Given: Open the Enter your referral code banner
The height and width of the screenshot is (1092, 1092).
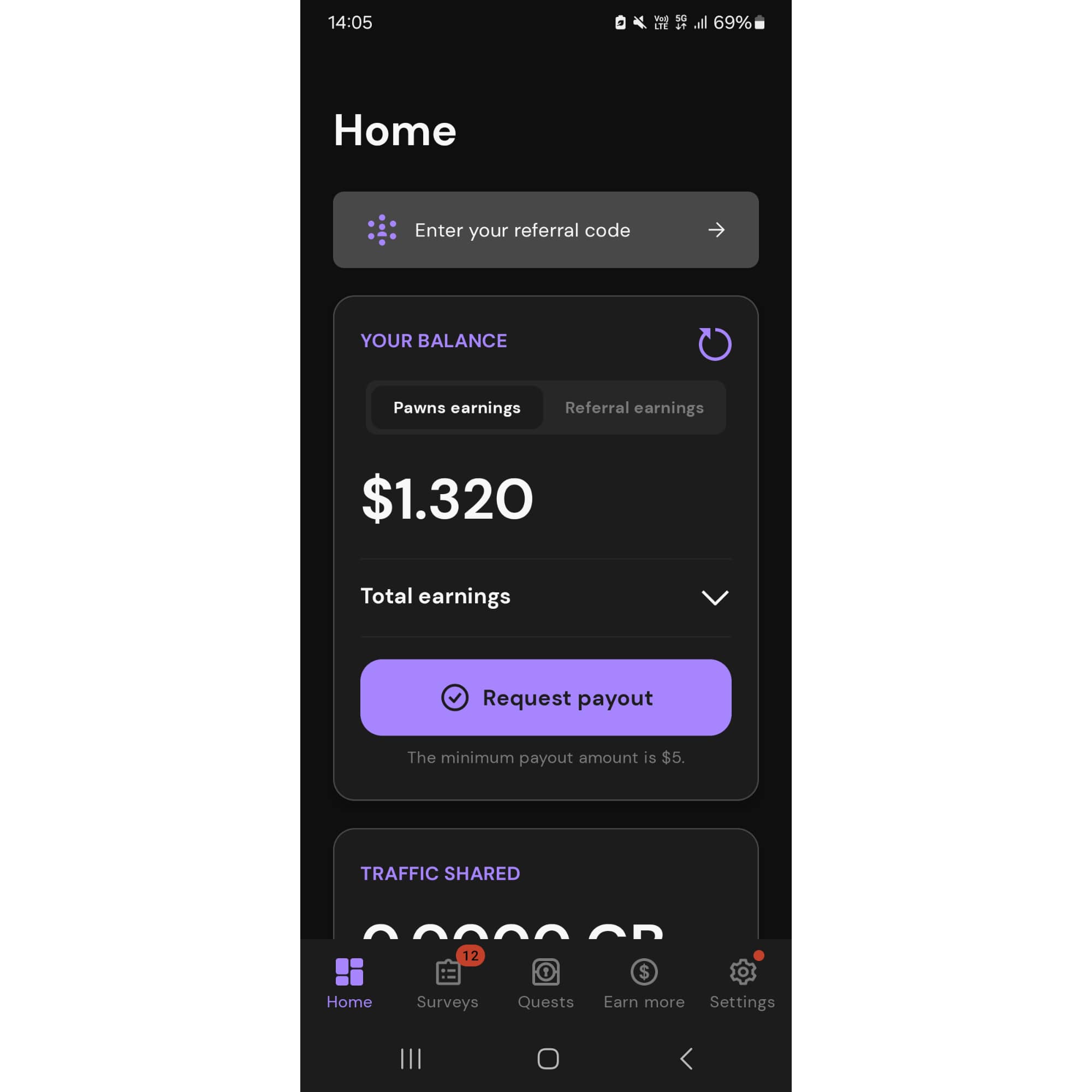Looking at the screenshot, I should point(545,230).
